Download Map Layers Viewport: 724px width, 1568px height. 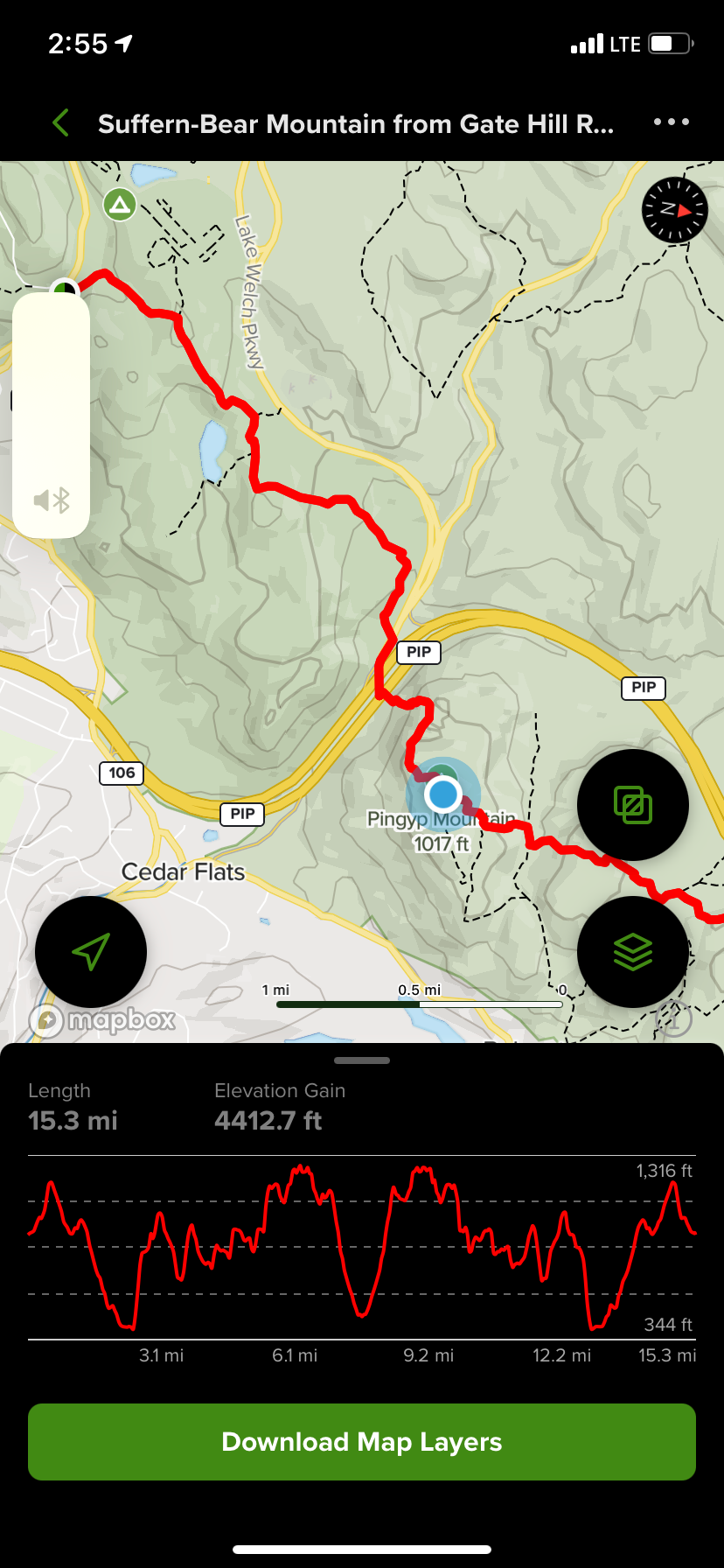pyautogui.click(x=362, y=1442)
